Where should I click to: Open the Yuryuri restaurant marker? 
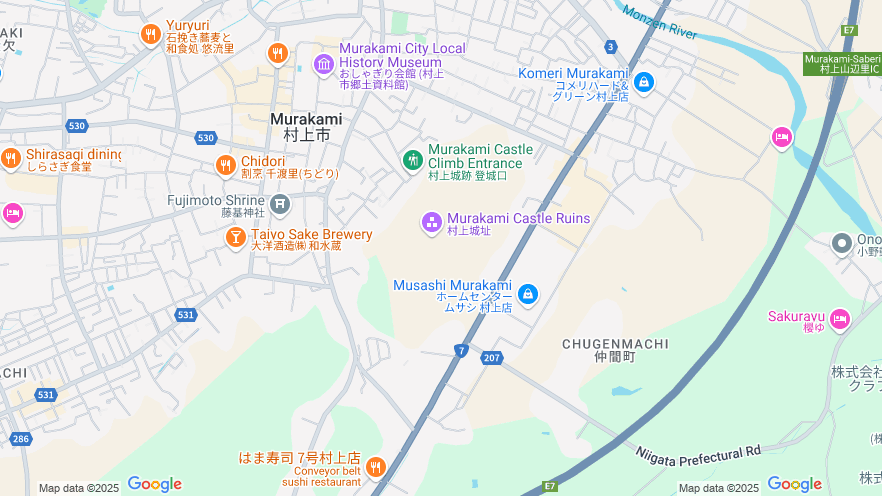click(151, 35)
